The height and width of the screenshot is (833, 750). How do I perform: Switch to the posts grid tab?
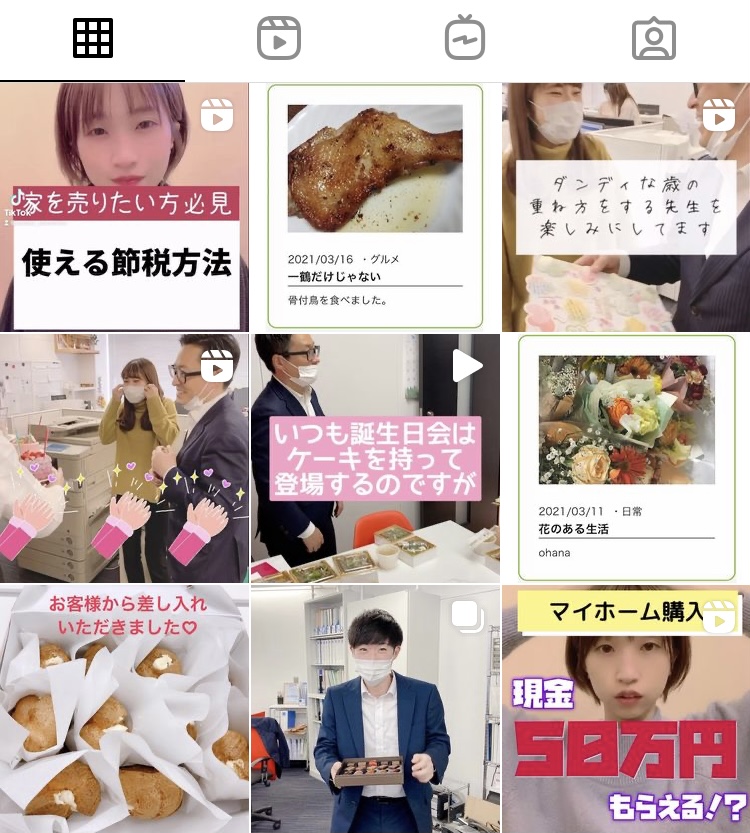pyautogui.click(x=93, y=39)
